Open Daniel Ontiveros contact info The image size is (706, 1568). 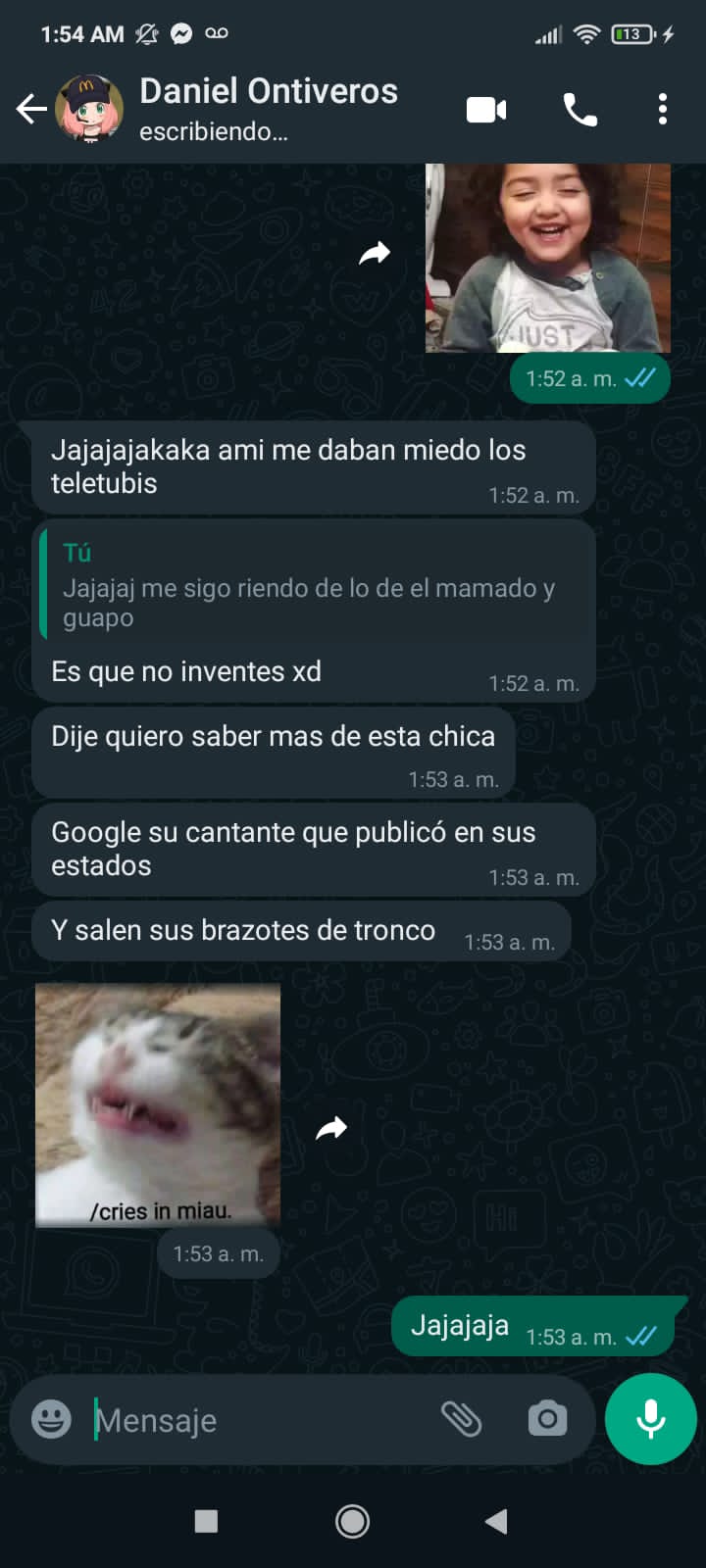click(268, 108)
